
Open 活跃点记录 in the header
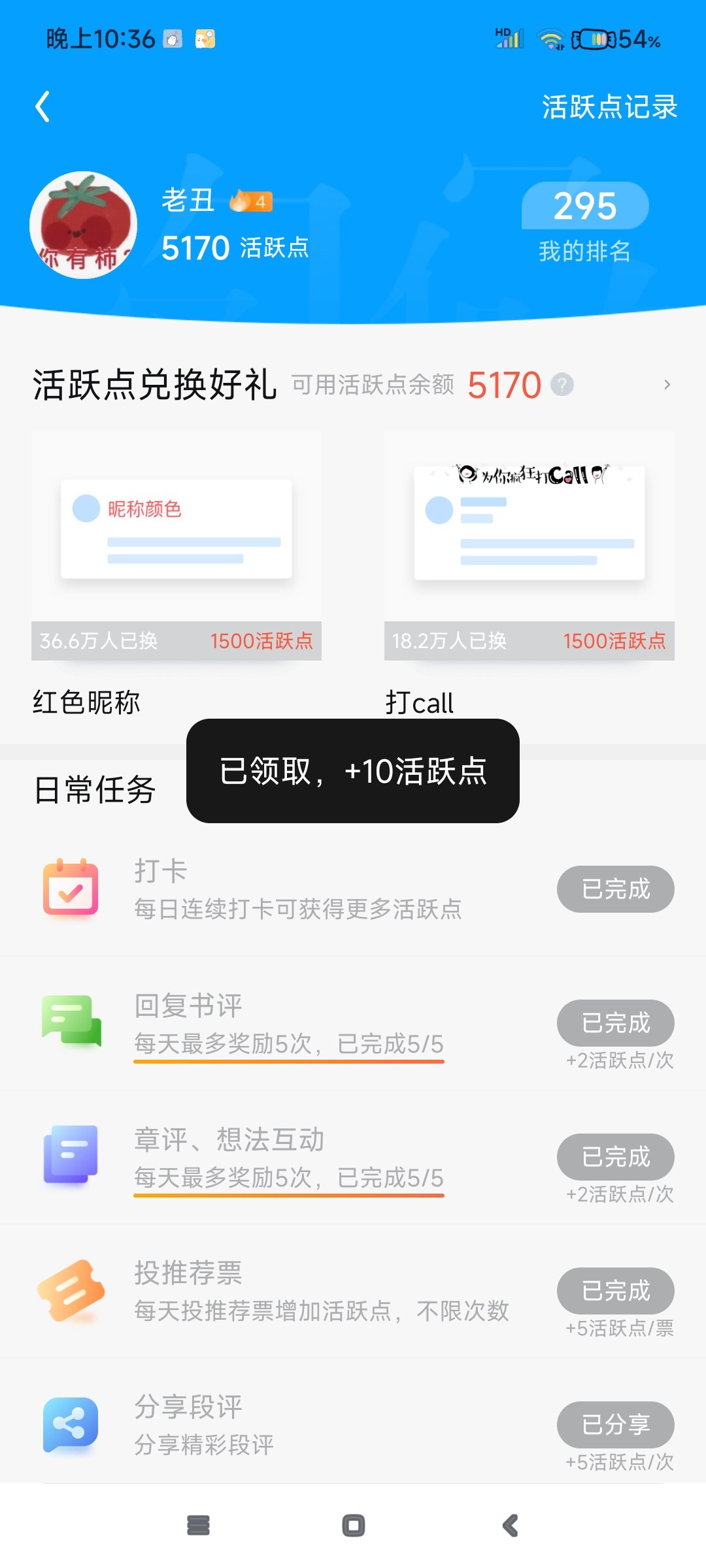609,106
